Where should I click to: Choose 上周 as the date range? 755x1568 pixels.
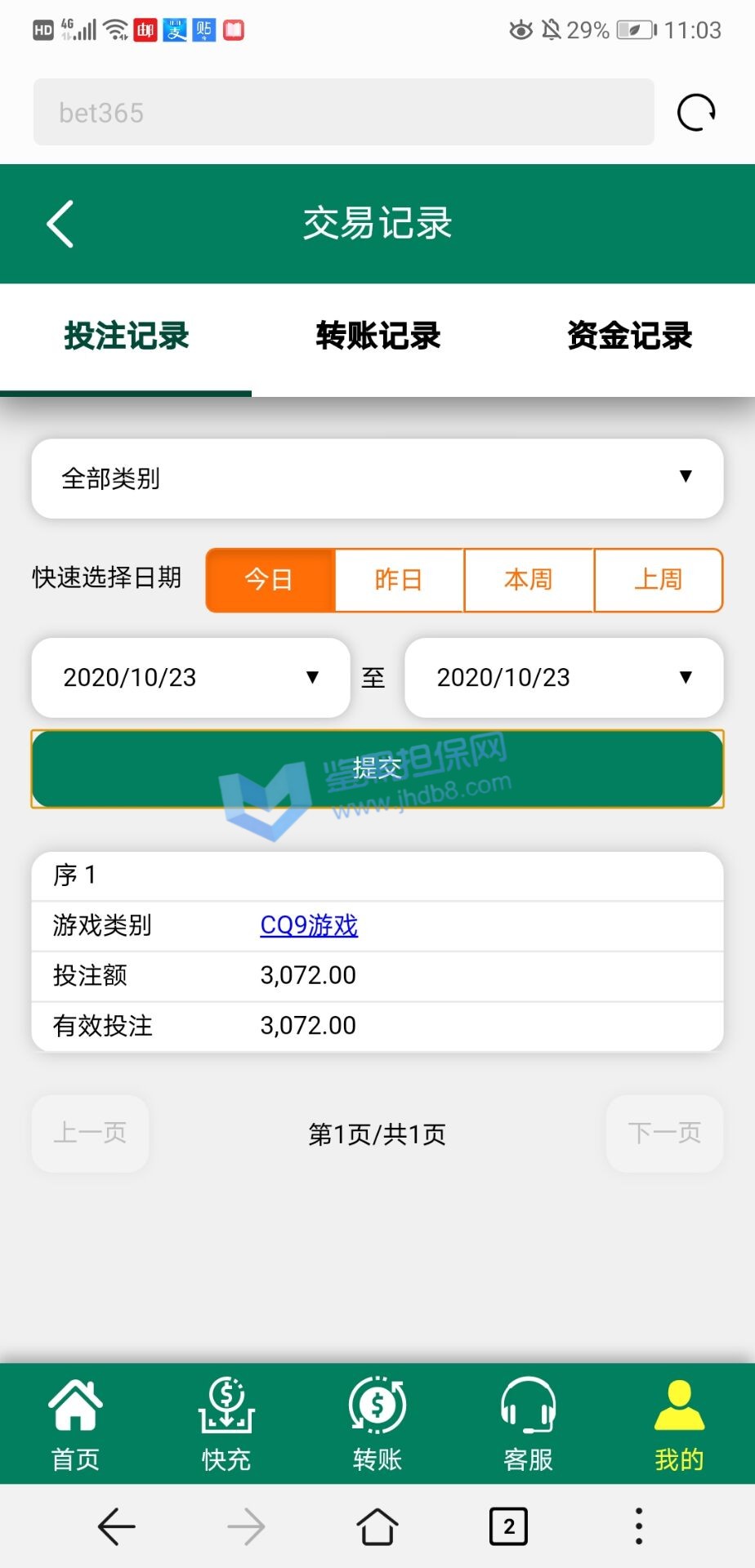coord(659,580)
